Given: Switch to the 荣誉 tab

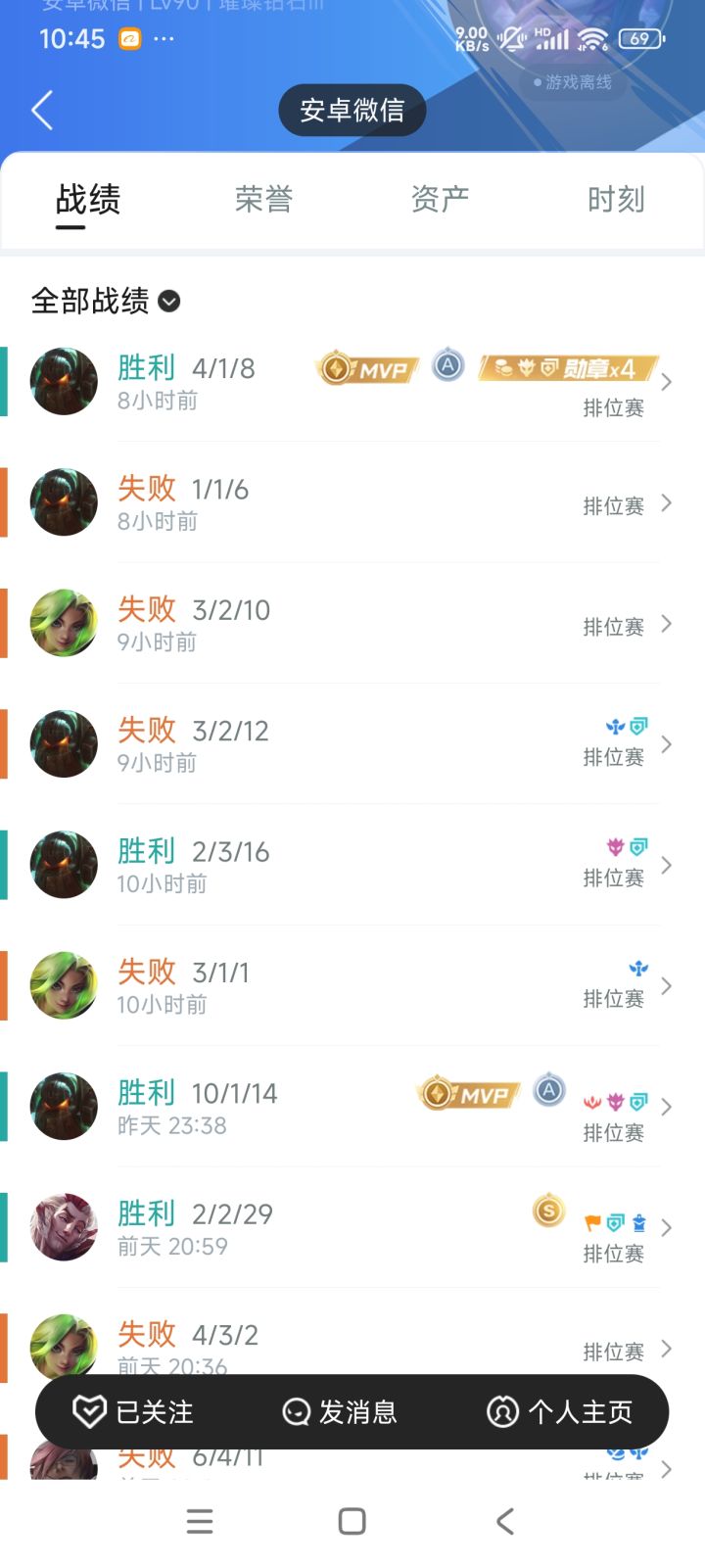Looking at the screenshot, I should 262,199.
